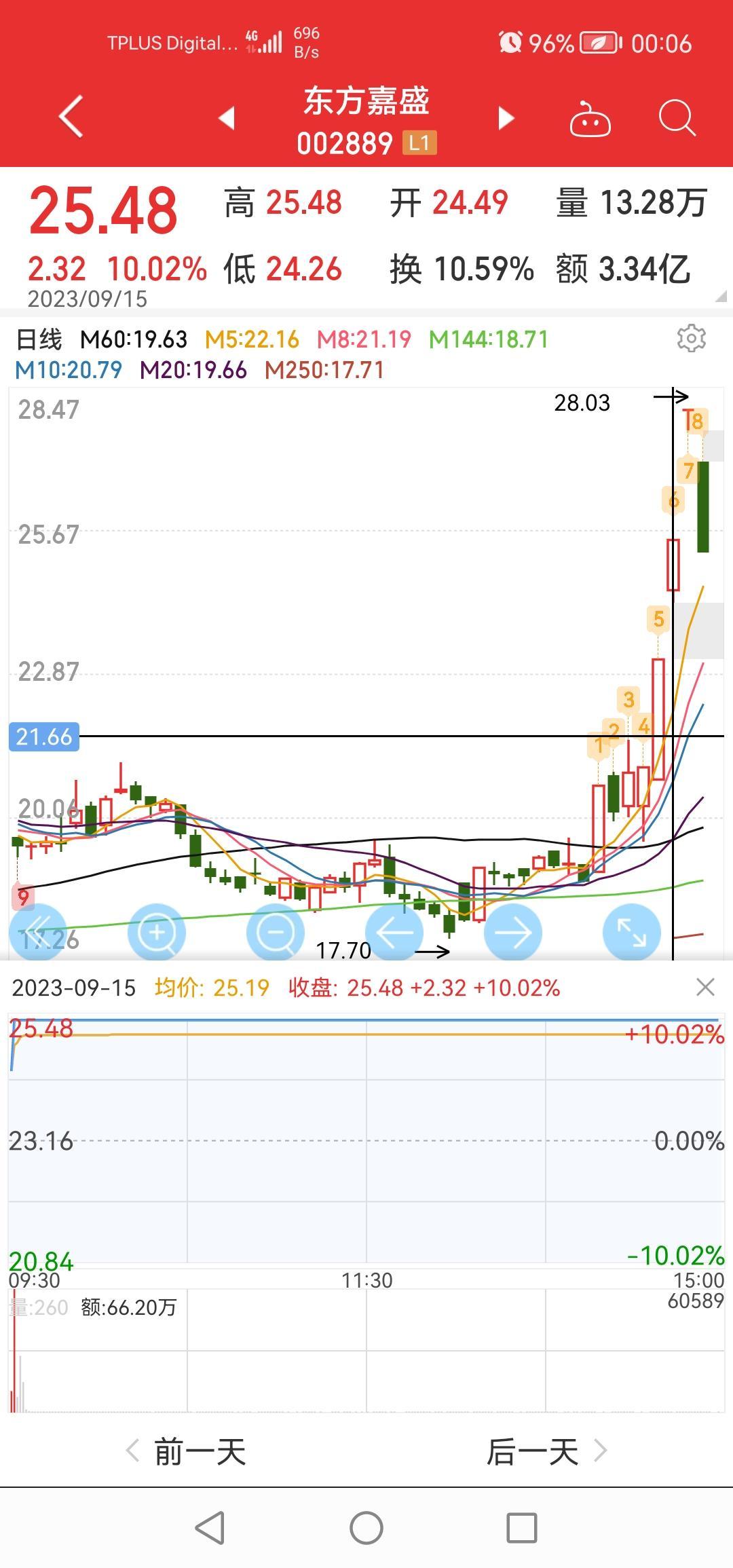Go back using the header arrow
Screen dimensions: 733x1568
[x=72, y=117]
